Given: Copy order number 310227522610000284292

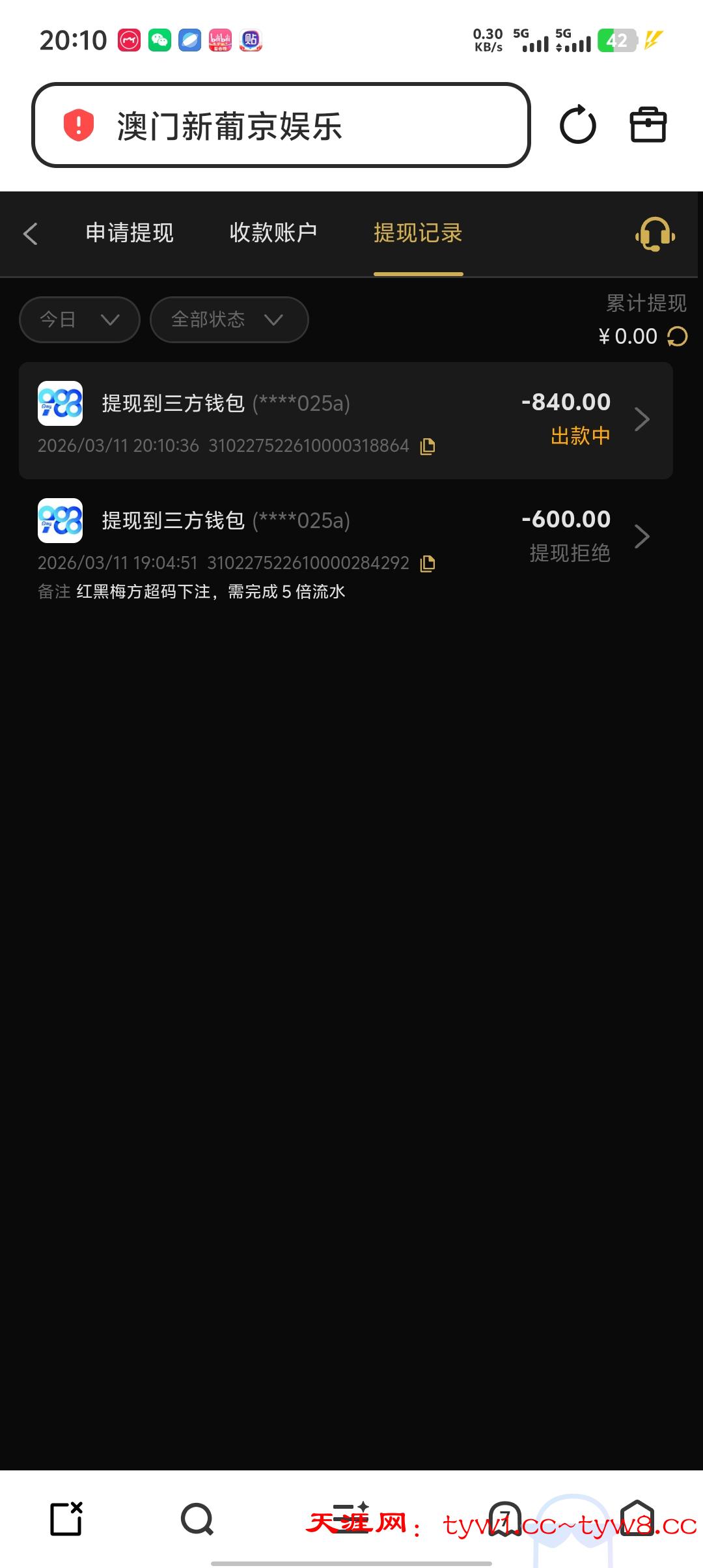Looking at the screenshot, I should tap(428, 563).
